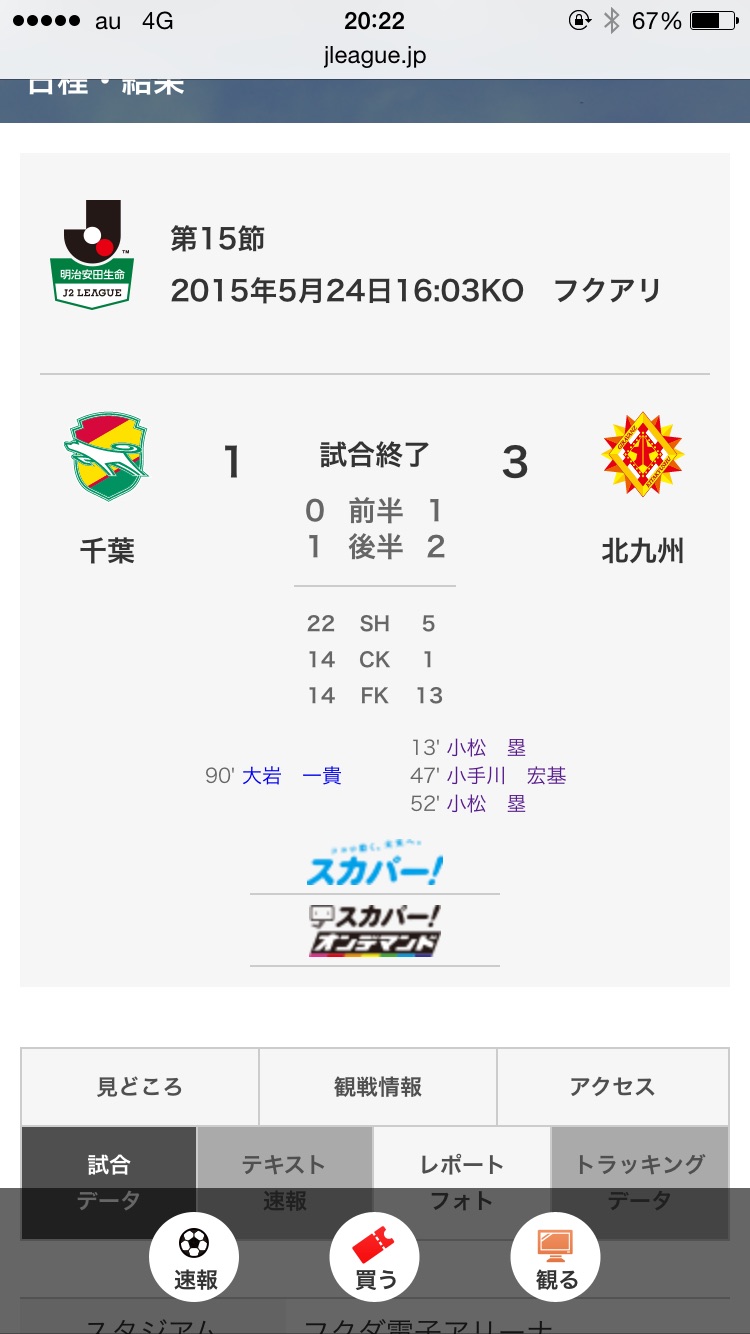
Task: Switch to the 試合データ tab
Action: click(x=108, y=1166)
